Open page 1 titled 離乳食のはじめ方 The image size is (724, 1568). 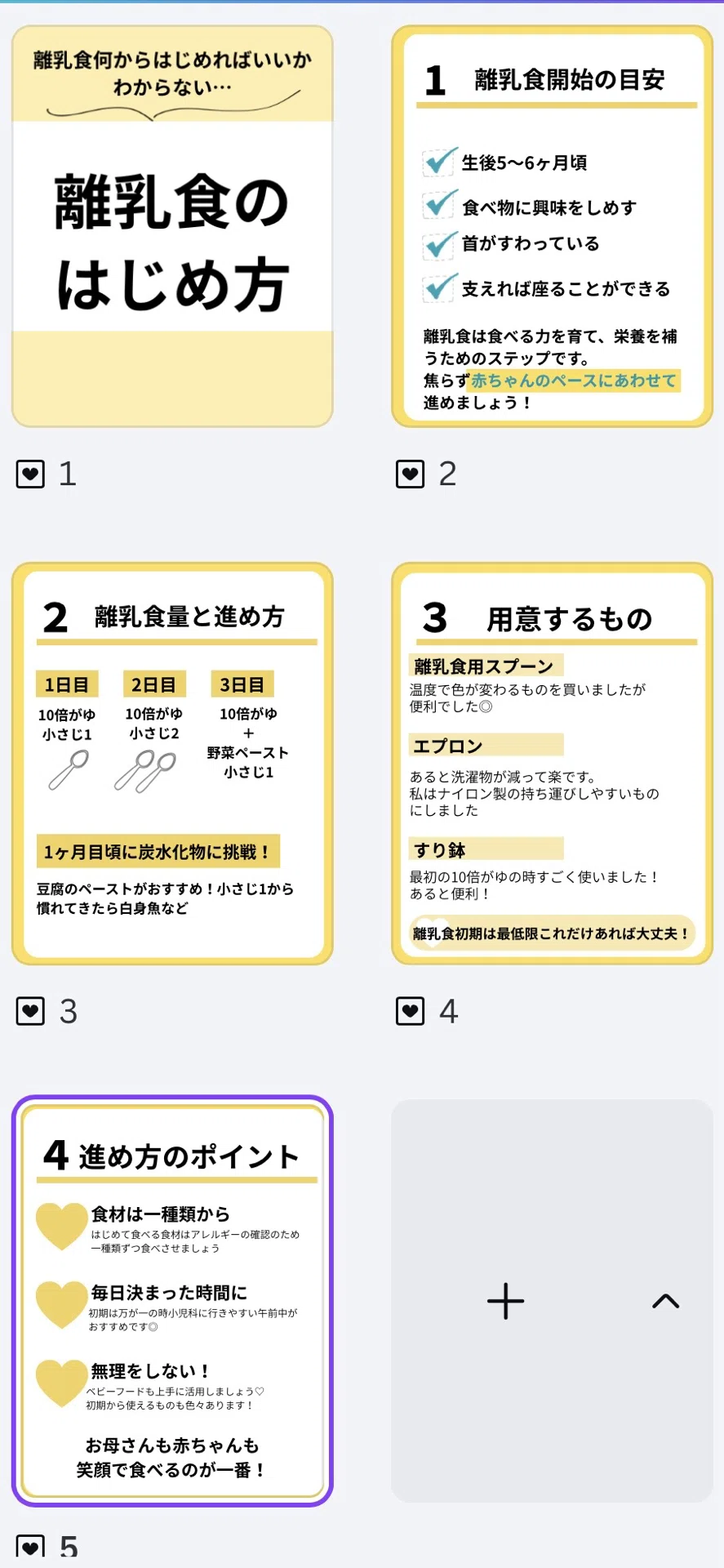(x=172, y=226)
